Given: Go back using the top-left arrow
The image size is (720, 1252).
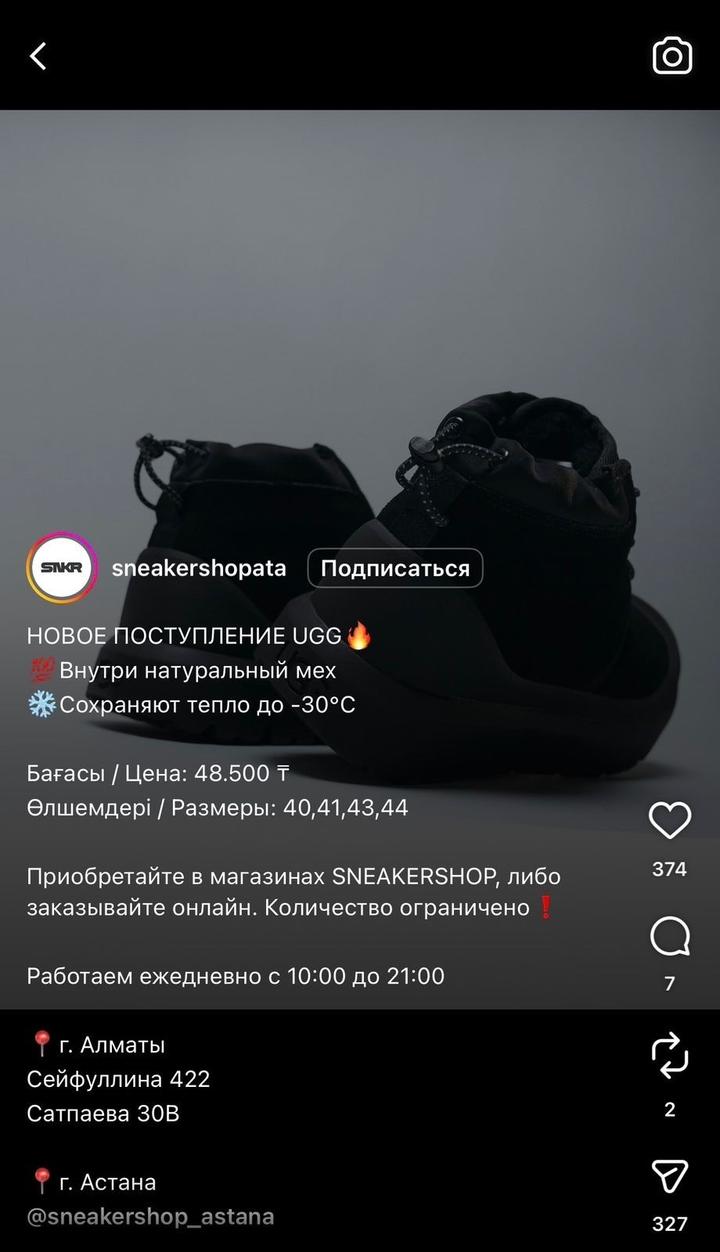Looking at the screenshot, I should click(x=38, y=56).
